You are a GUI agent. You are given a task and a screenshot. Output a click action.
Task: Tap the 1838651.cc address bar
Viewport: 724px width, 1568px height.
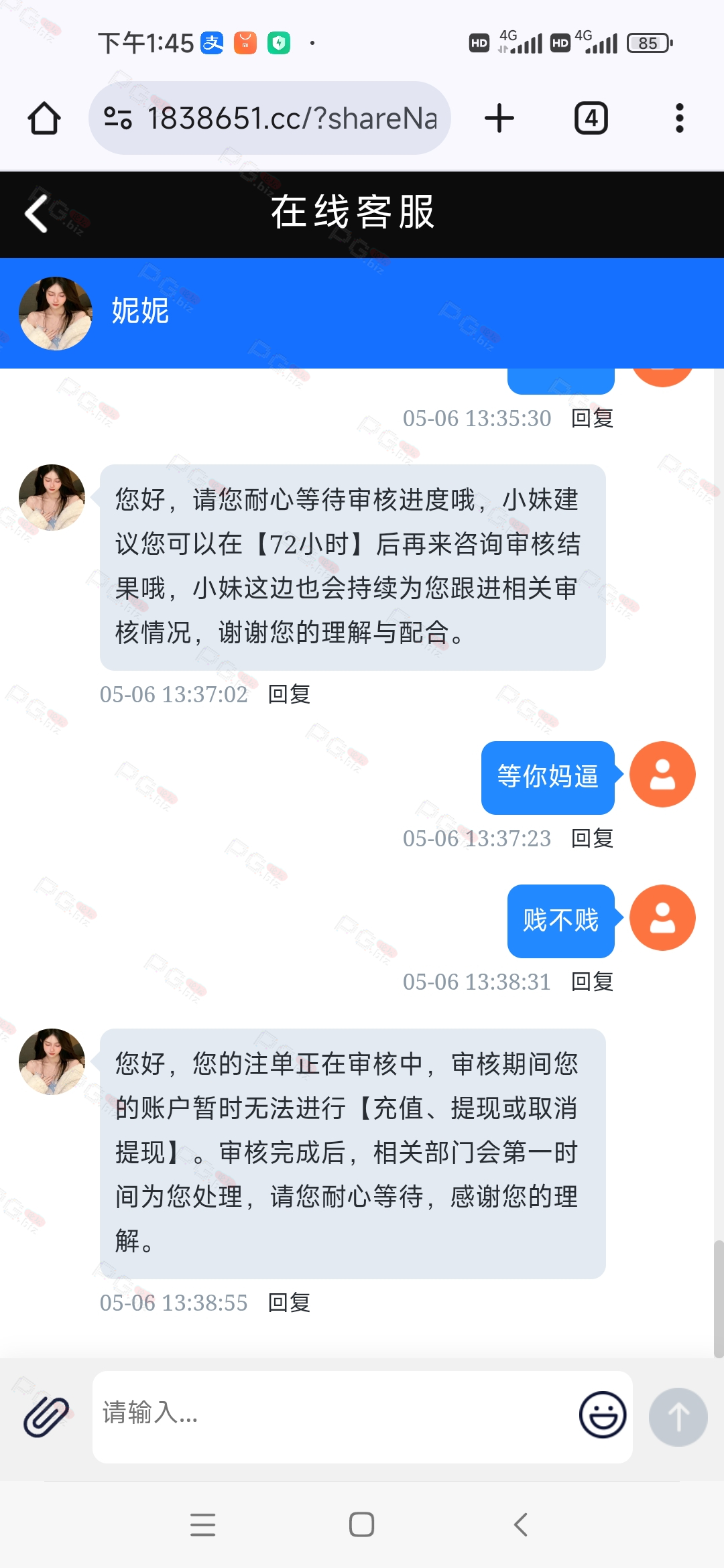[269, 118]
